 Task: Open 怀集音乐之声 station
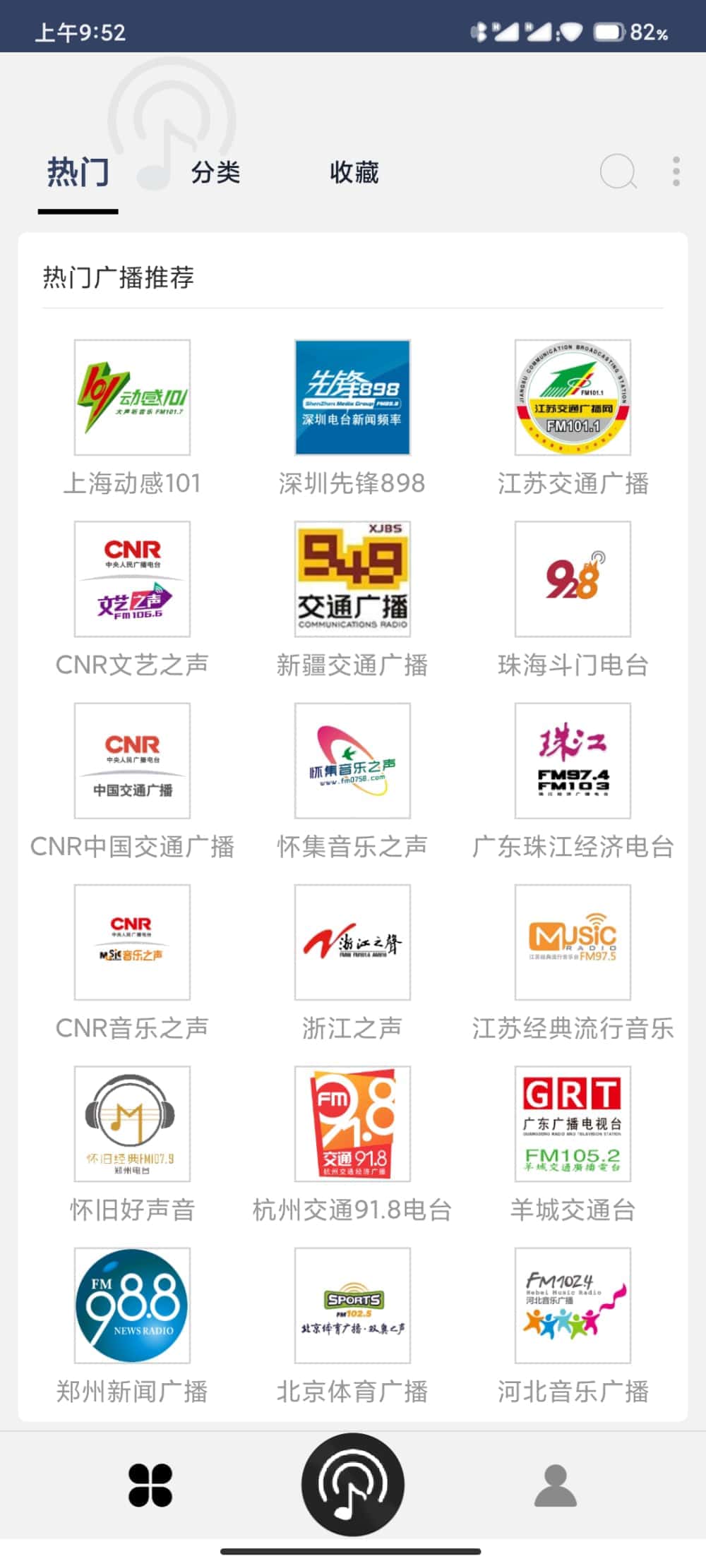click(352, 781)
